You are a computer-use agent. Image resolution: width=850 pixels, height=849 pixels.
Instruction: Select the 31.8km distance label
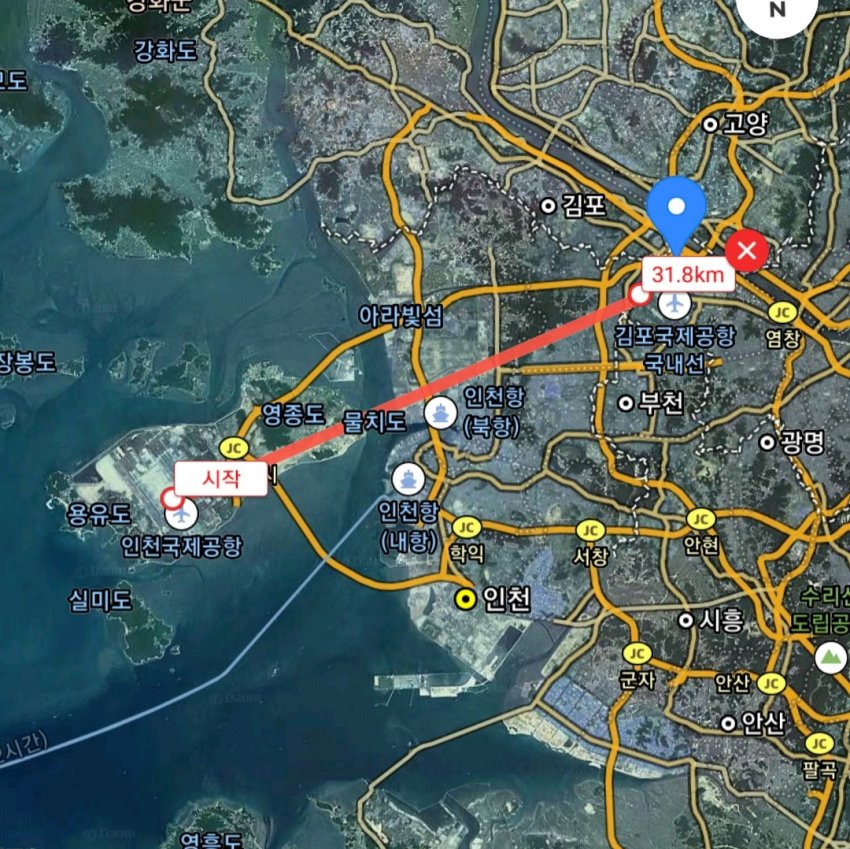click(x=687, y=274)
